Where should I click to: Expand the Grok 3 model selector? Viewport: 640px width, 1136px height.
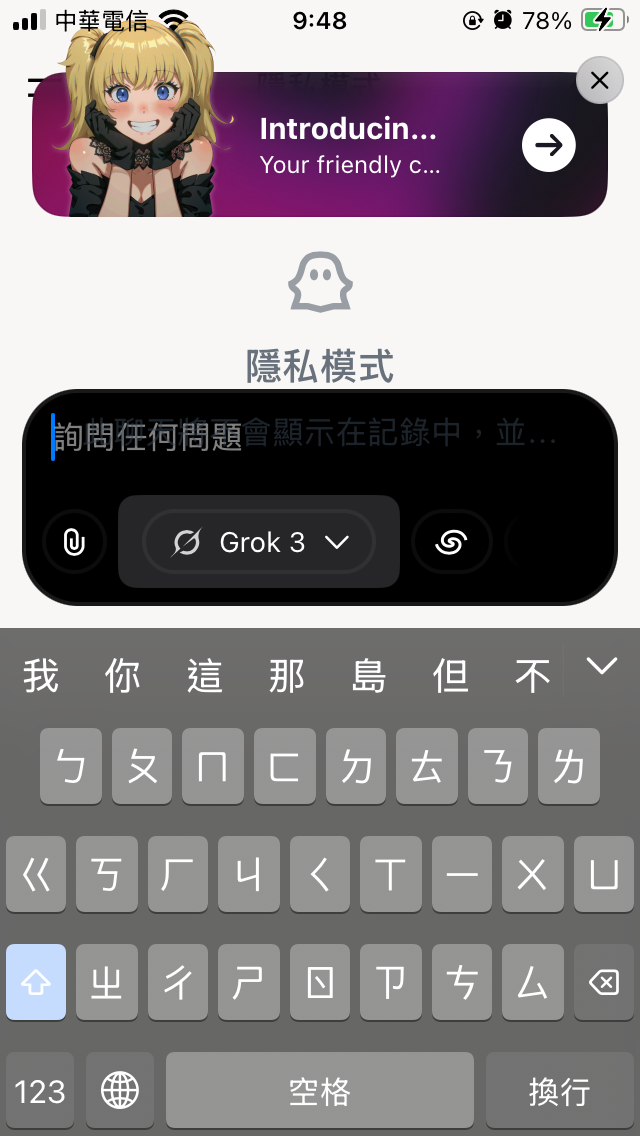[x=259, y=542]
